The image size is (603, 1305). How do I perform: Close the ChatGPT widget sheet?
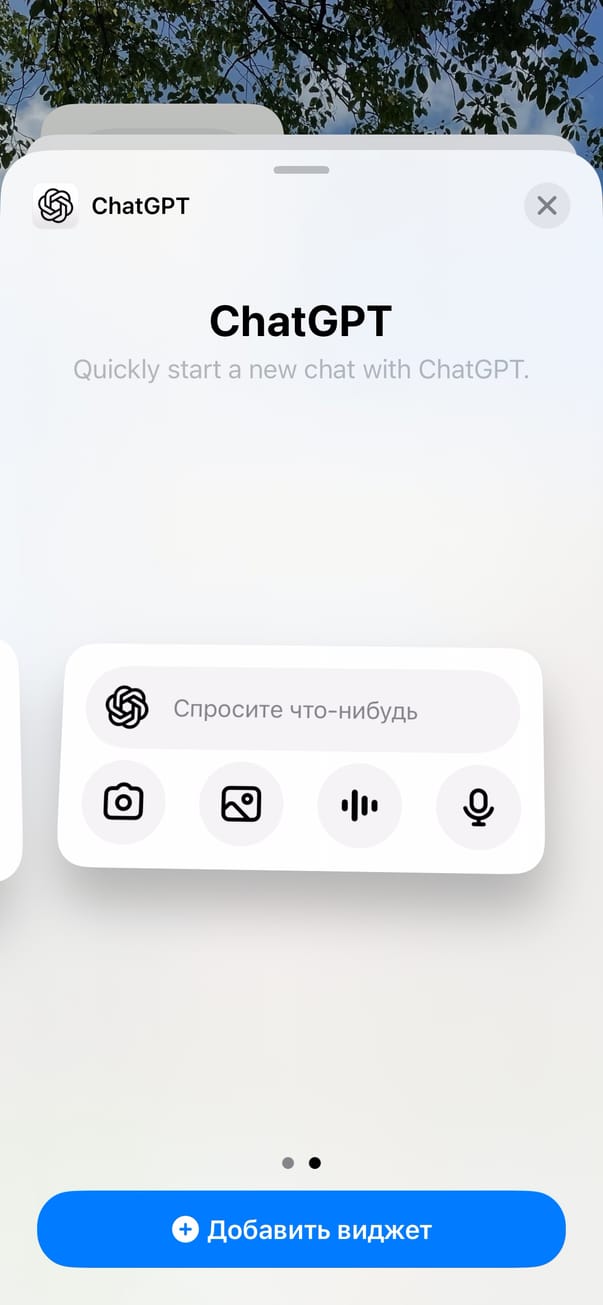[546, 206]
